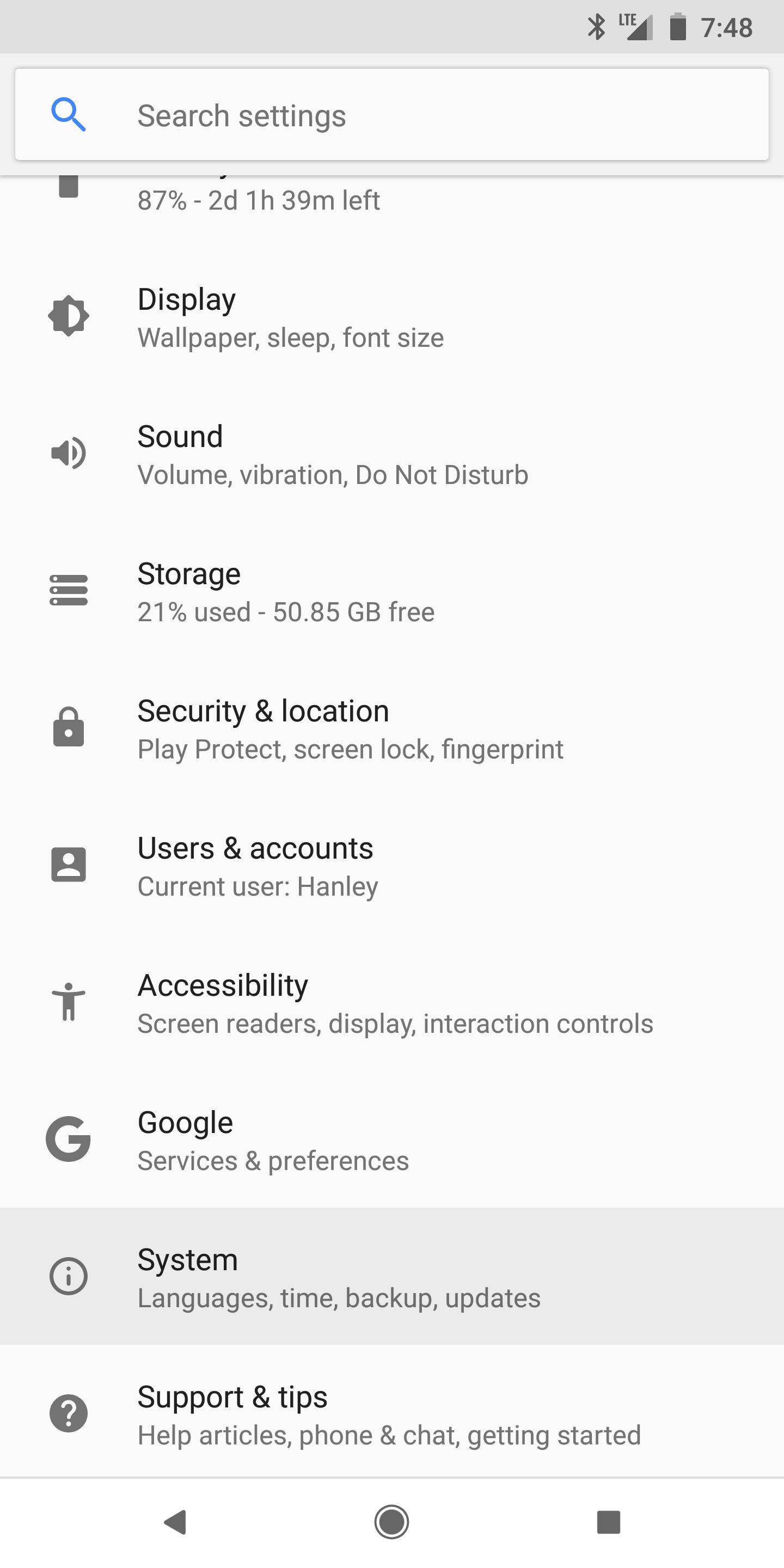
Task: Open Users & accounts
Action: pos(392,866)
